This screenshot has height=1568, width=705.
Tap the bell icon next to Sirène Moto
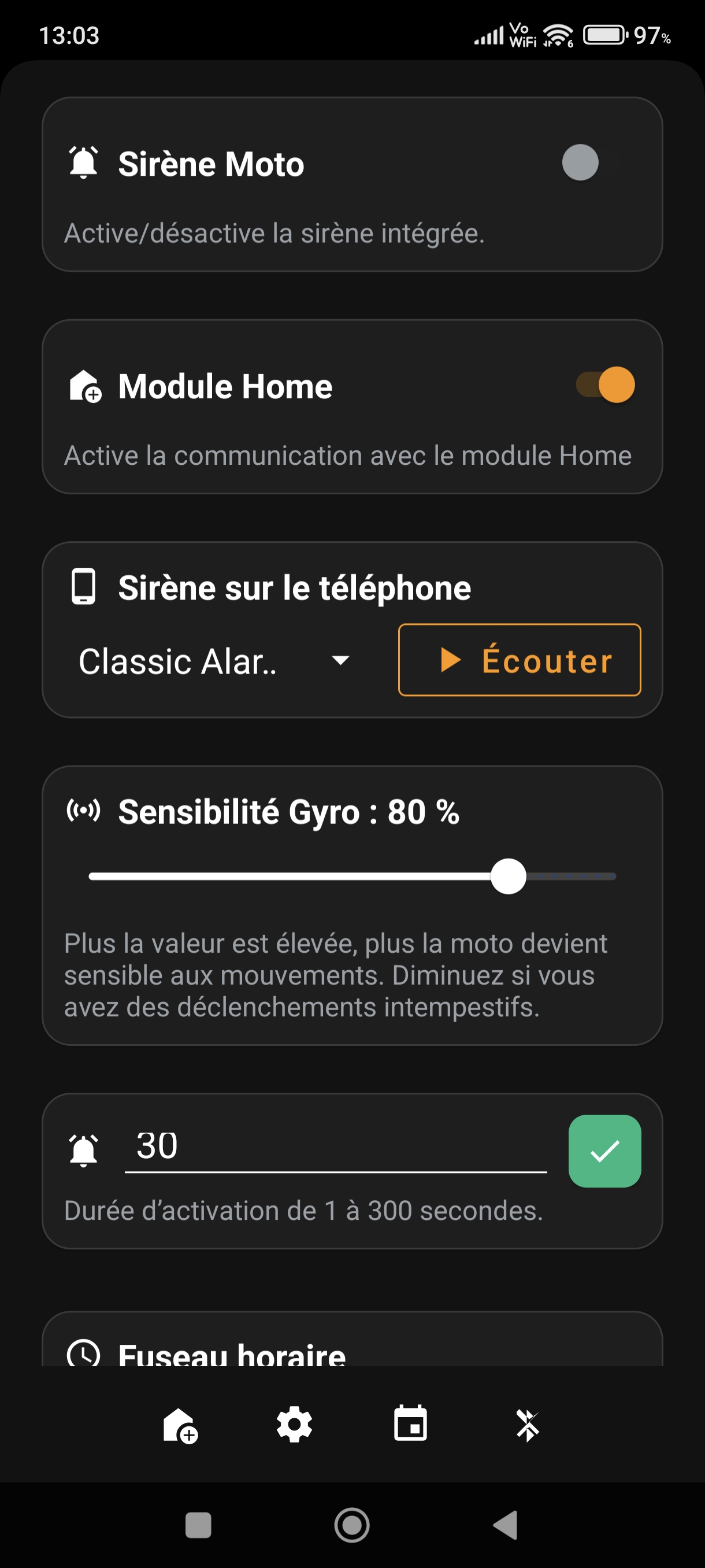coord(83,162)
